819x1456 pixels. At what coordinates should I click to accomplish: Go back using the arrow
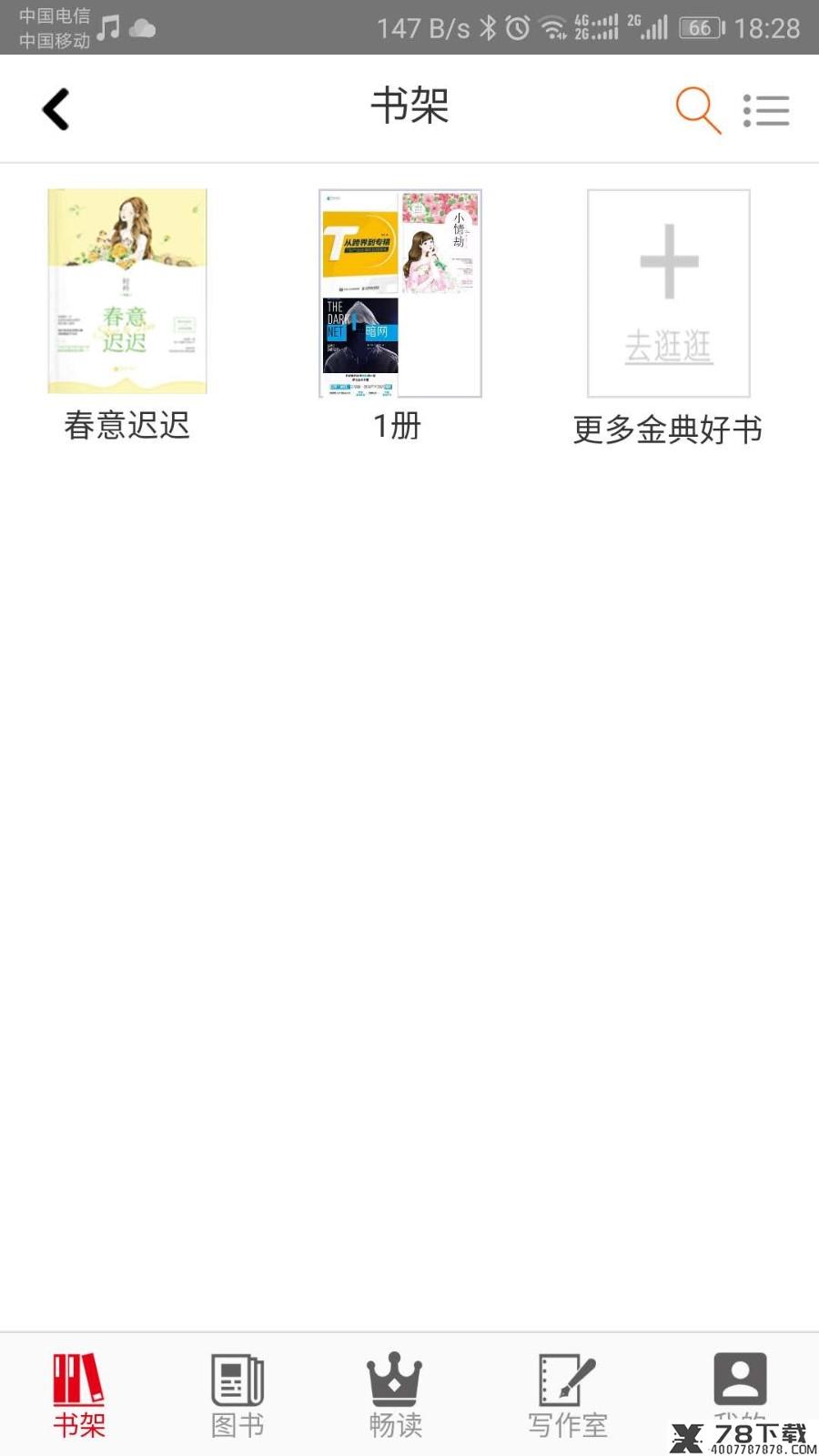56,109
